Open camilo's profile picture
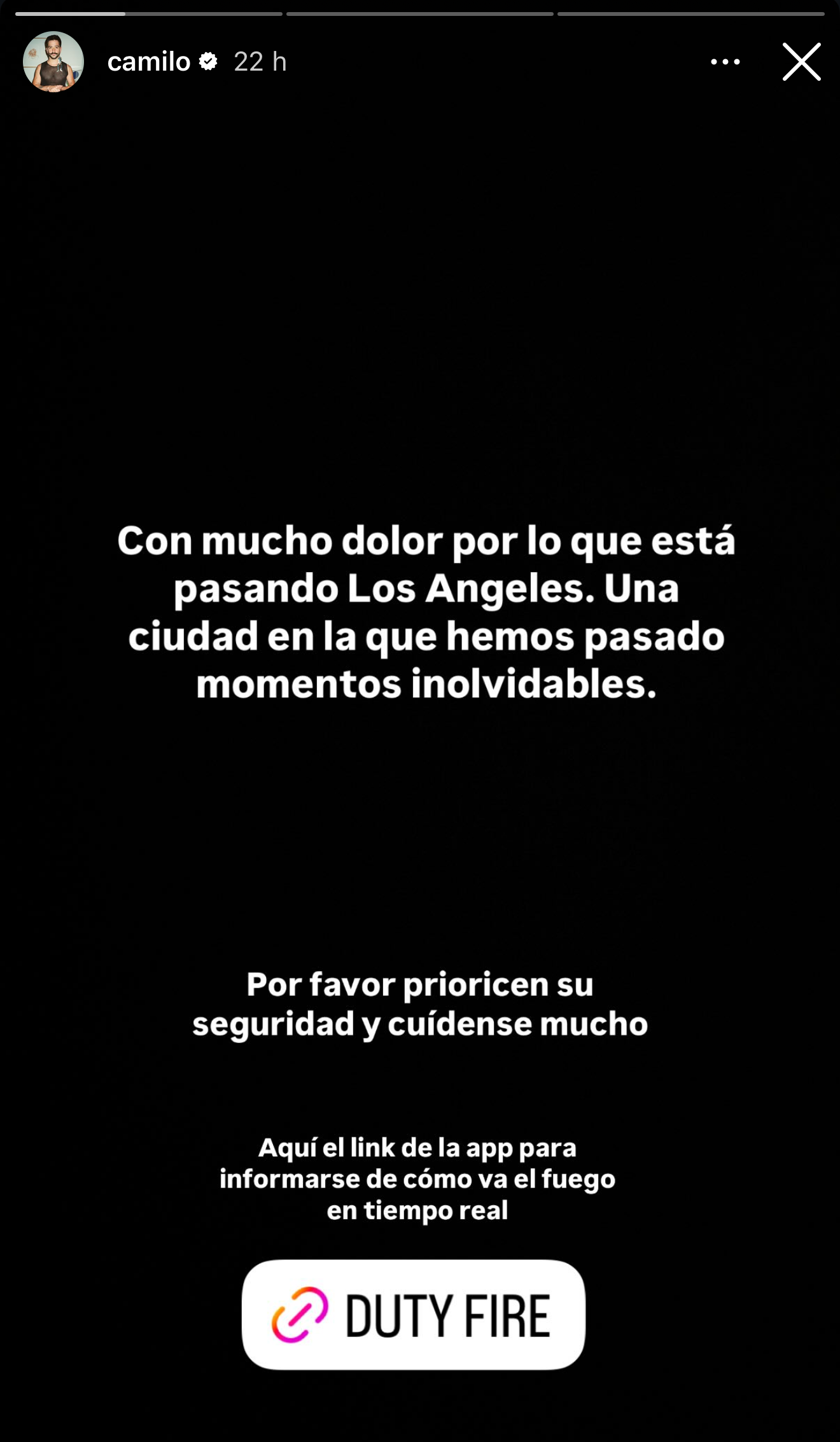 [x=53, y=62]
